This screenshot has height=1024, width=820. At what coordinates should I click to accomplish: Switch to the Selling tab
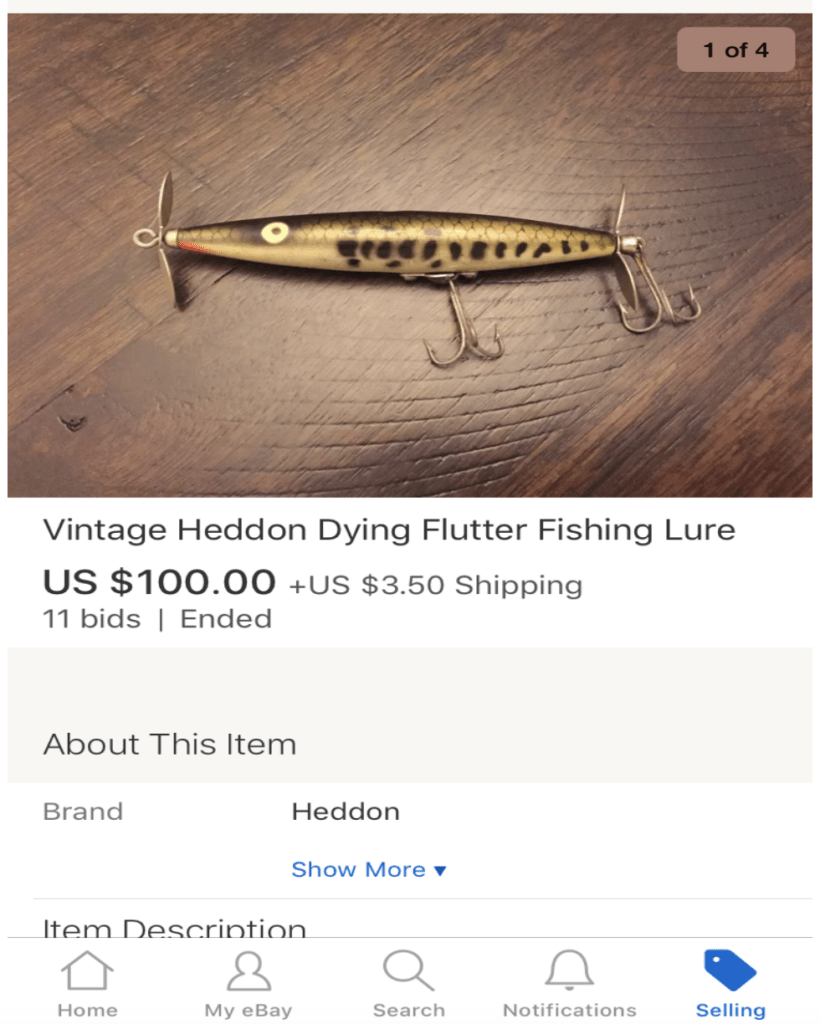coord(729,983)
